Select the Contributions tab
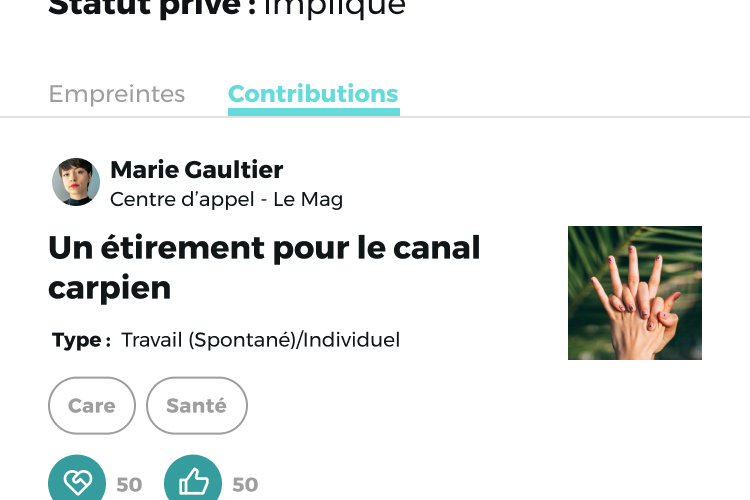Viewport: 750px width, 500px height. tap(313, 94)
